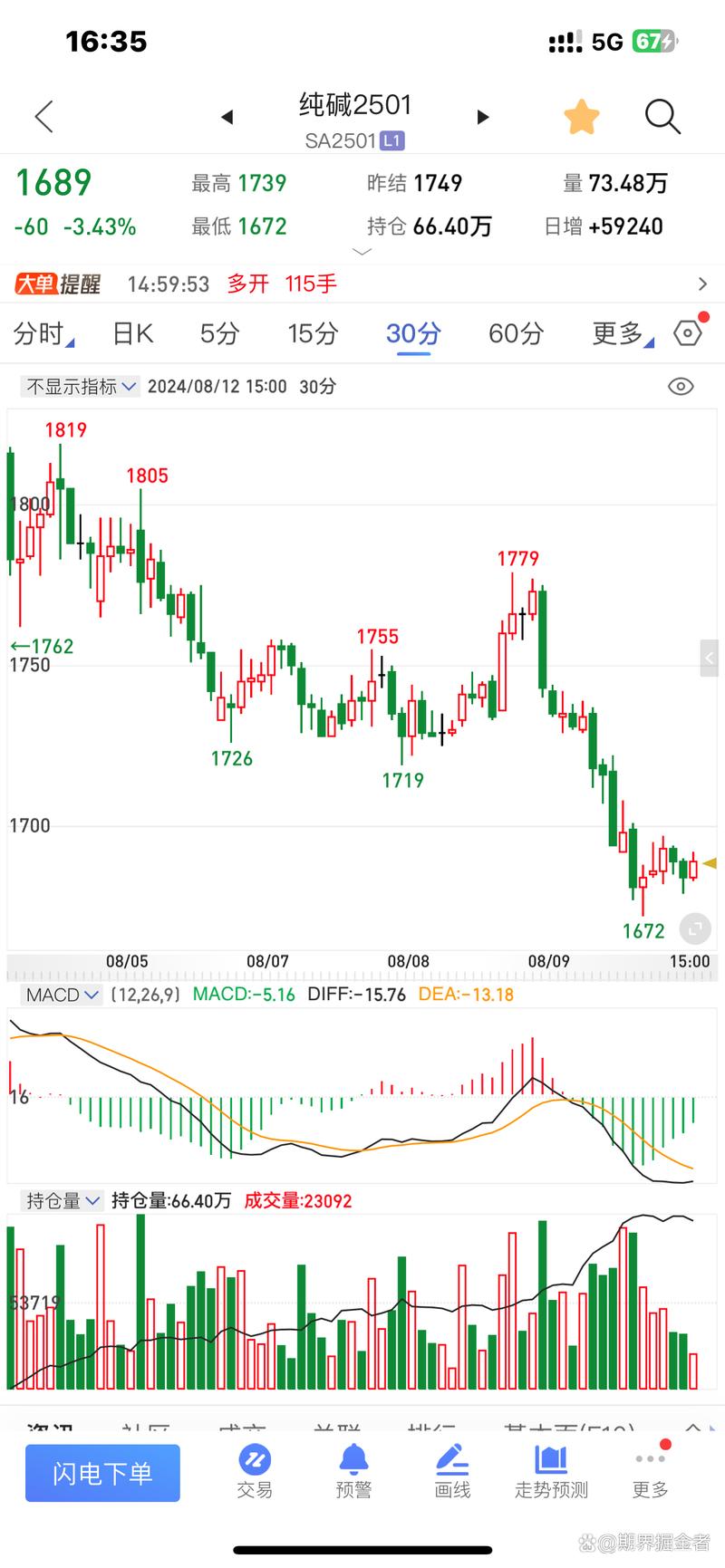This screenshot has height=1568, width=725.
Task: Tap the 闪电下单 quick order button
Action: (102, 1473)
